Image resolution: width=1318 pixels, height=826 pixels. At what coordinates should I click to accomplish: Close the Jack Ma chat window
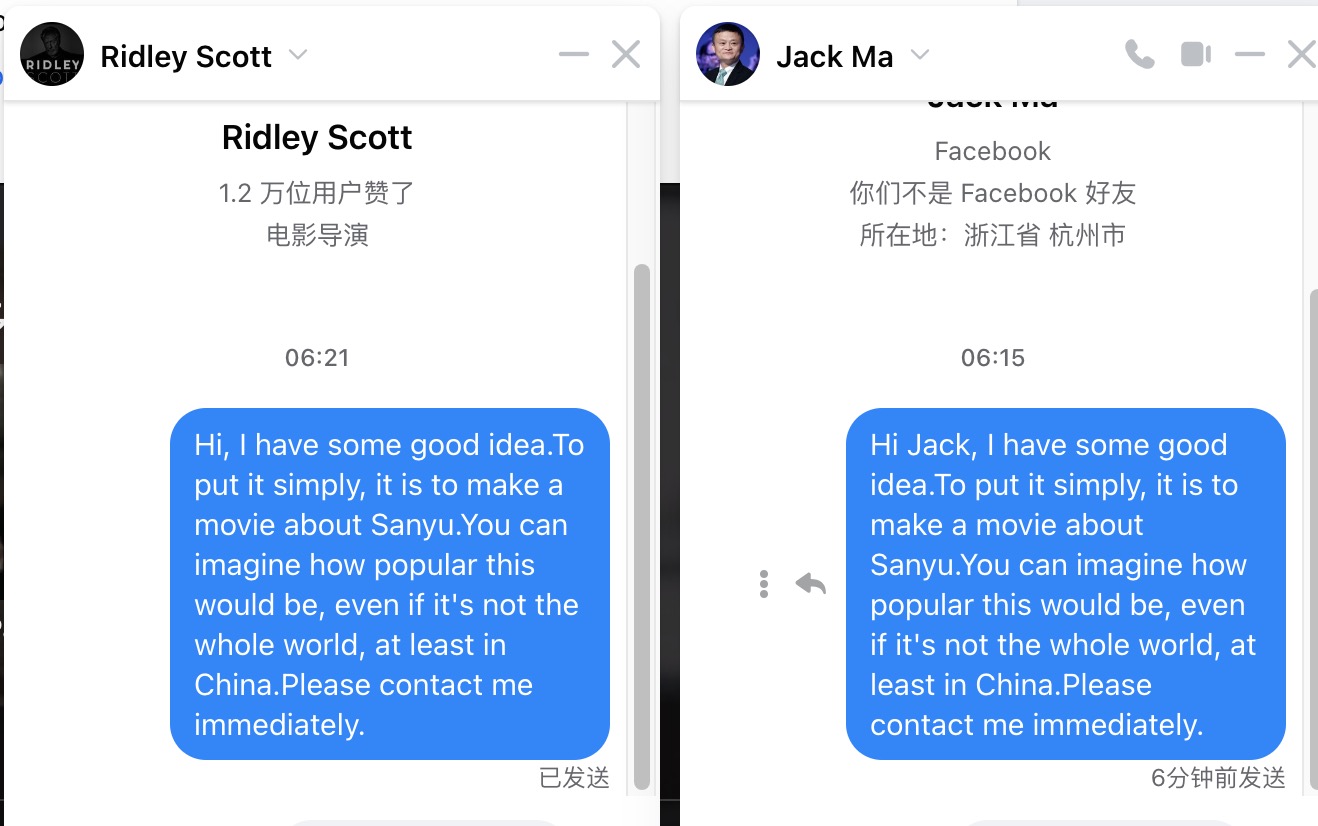(x=1301, y=54)
